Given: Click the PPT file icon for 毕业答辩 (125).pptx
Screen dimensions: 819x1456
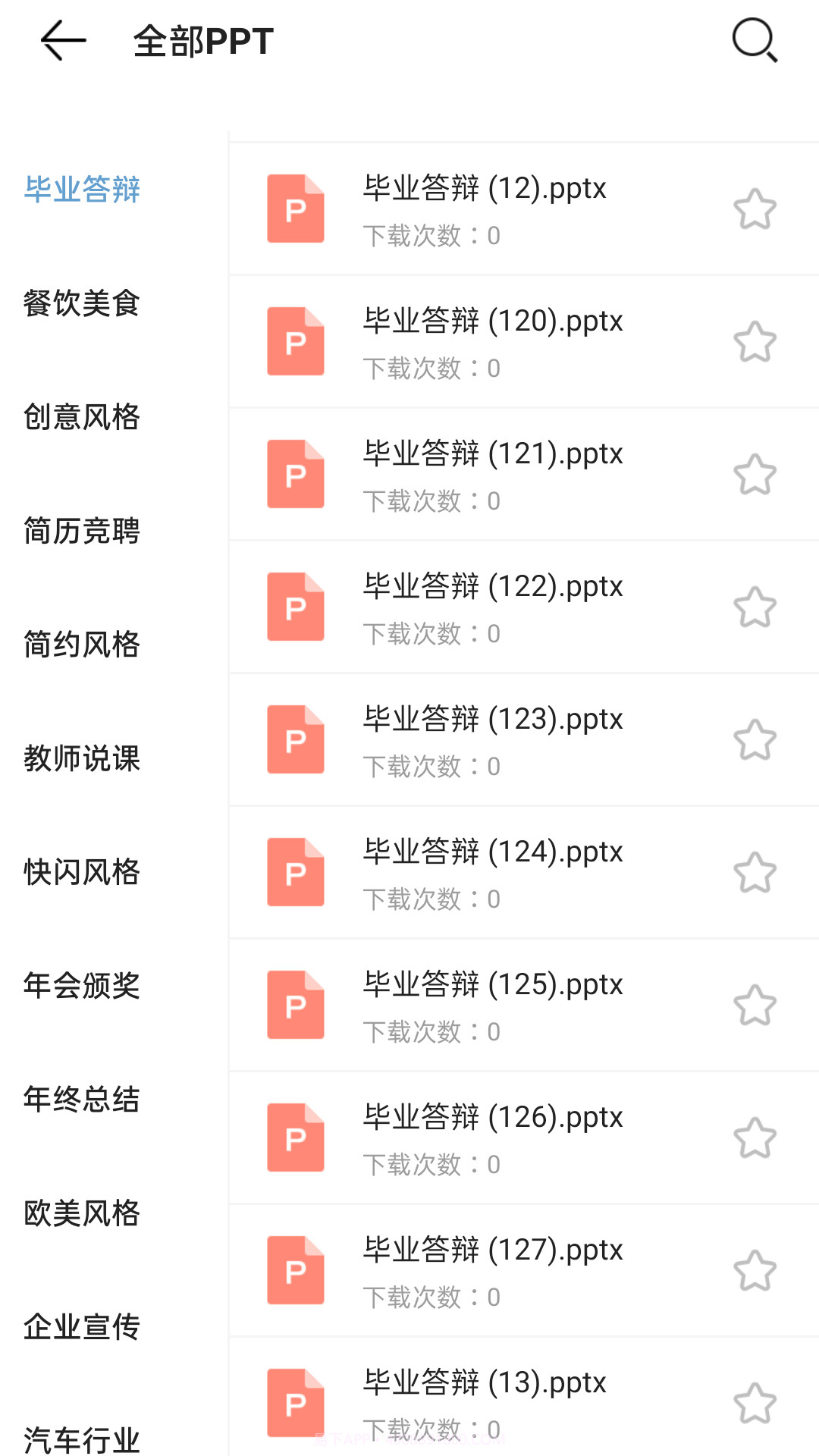Looking at the screenshot, I should pyautogui.click(x=296, y=1005).
